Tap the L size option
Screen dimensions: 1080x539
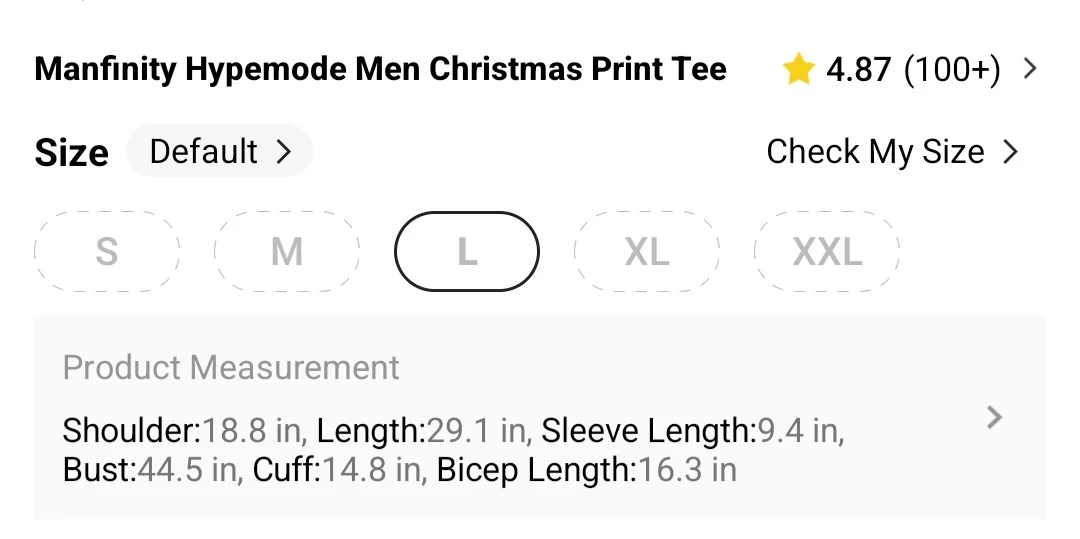click(x=467, y=251)
